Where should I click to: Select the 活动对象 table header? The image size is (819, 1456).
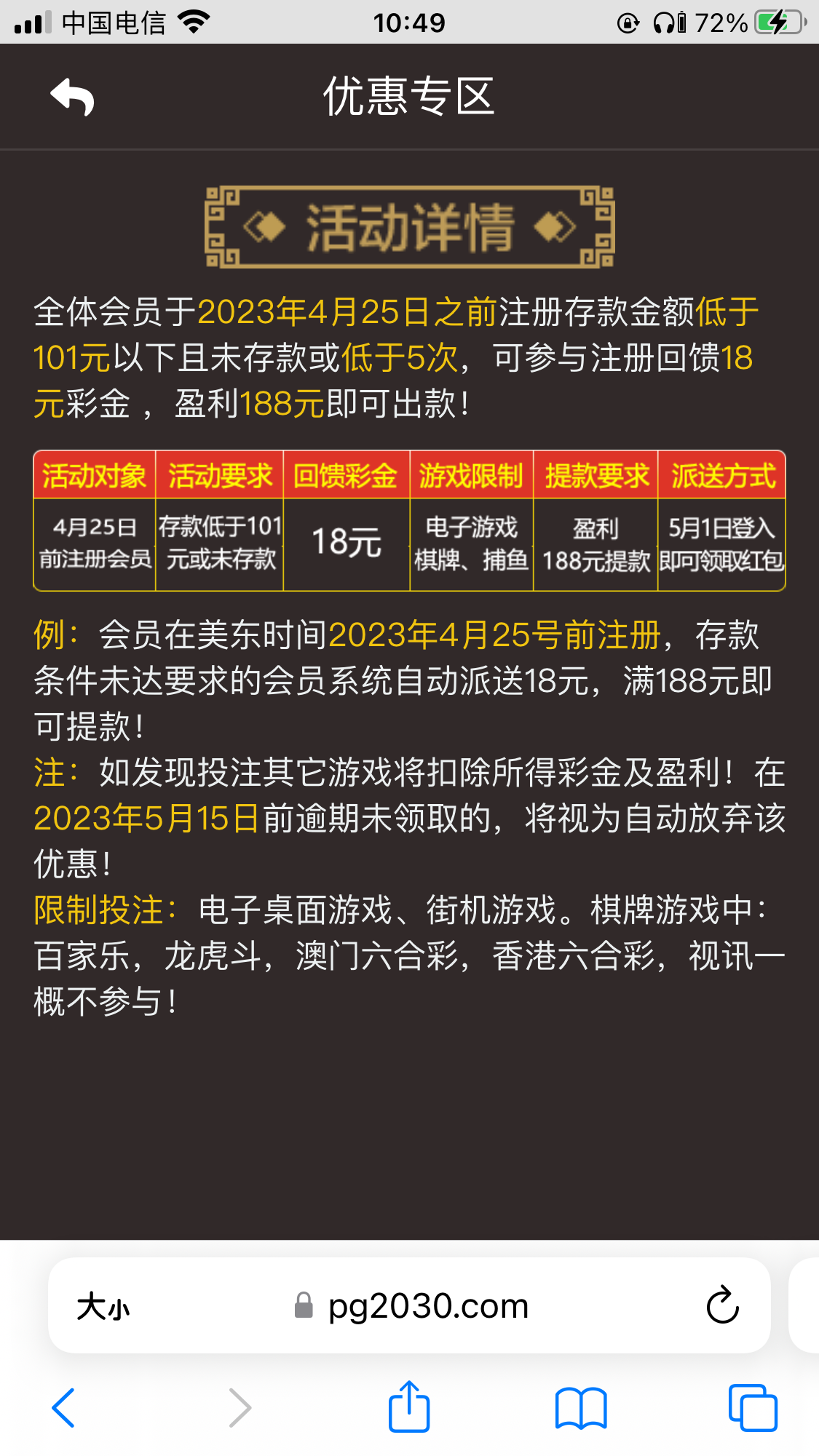pyautogui.click(x=95, y=475)
